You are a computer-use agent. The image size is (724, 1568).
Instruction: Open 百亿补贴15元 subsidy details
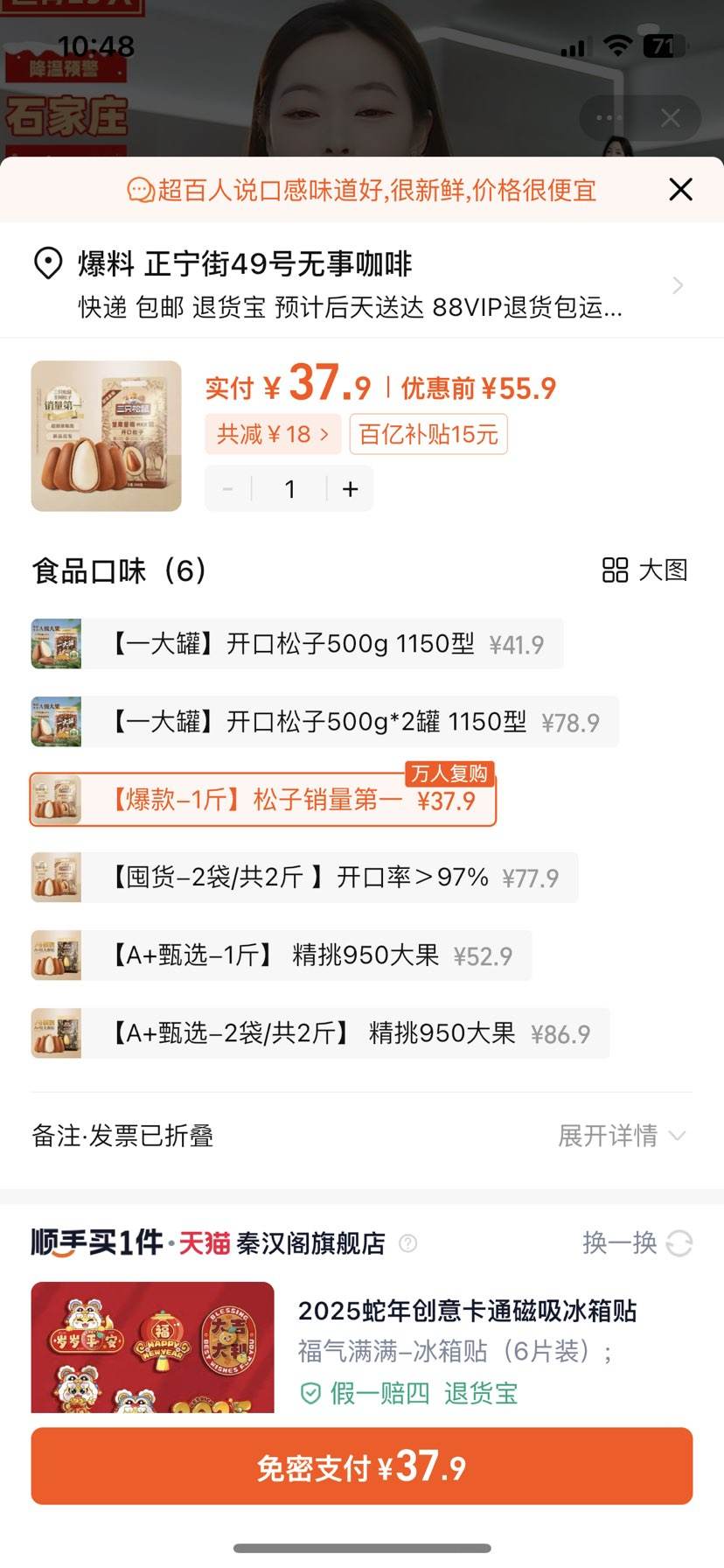427,435
